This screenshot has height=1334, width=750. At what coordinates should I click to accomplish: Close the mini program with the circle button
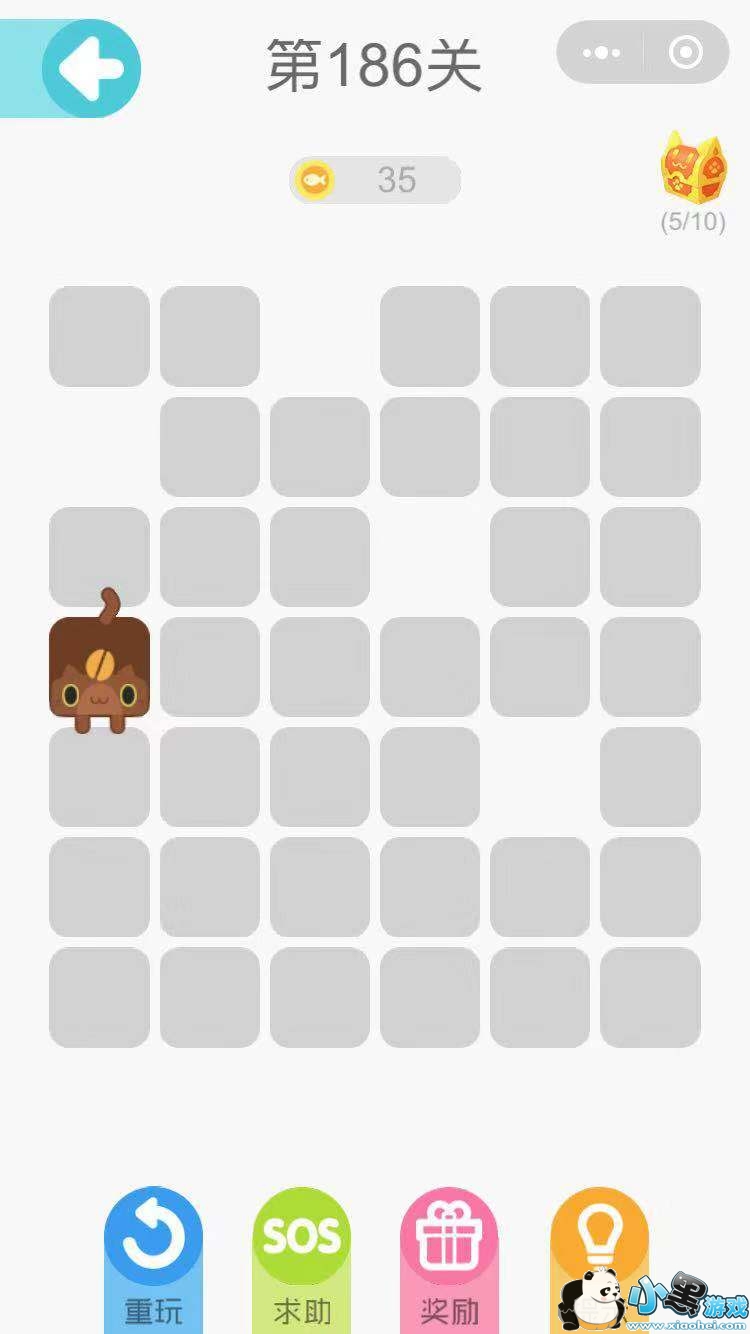point(685,53)
